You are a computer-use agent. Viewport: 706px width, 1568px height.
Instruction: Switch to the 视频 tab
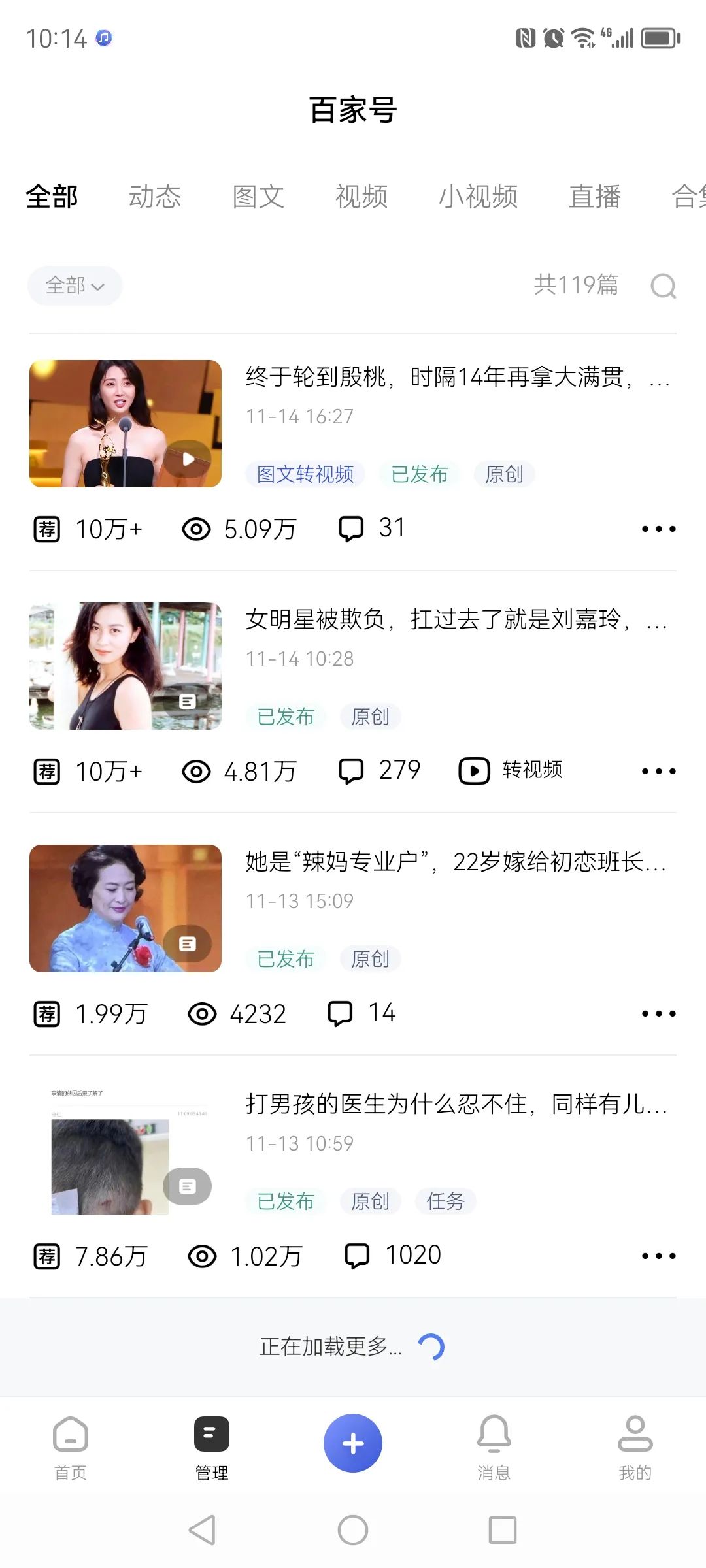click(361, 196)
